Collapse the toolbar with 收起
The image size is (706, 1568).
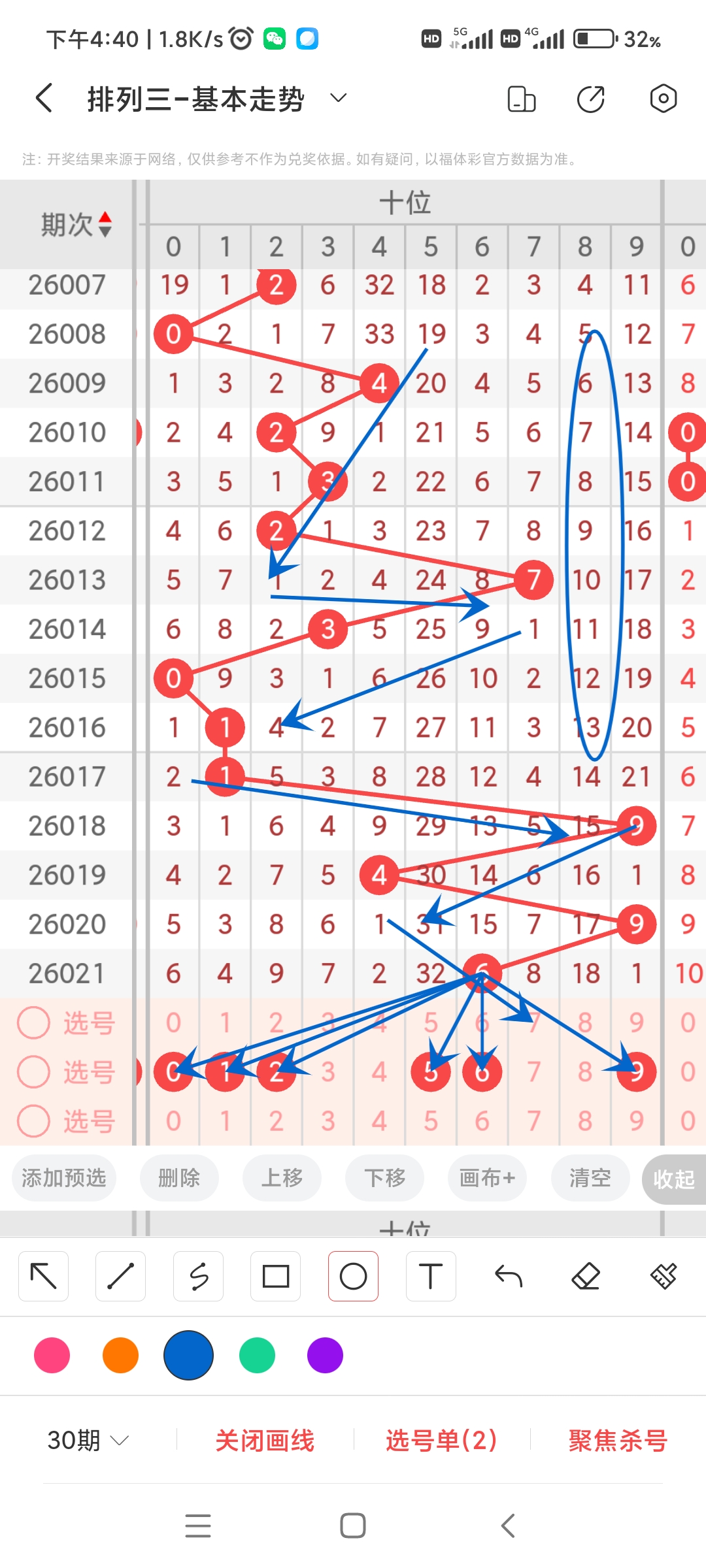(673, 1179)
